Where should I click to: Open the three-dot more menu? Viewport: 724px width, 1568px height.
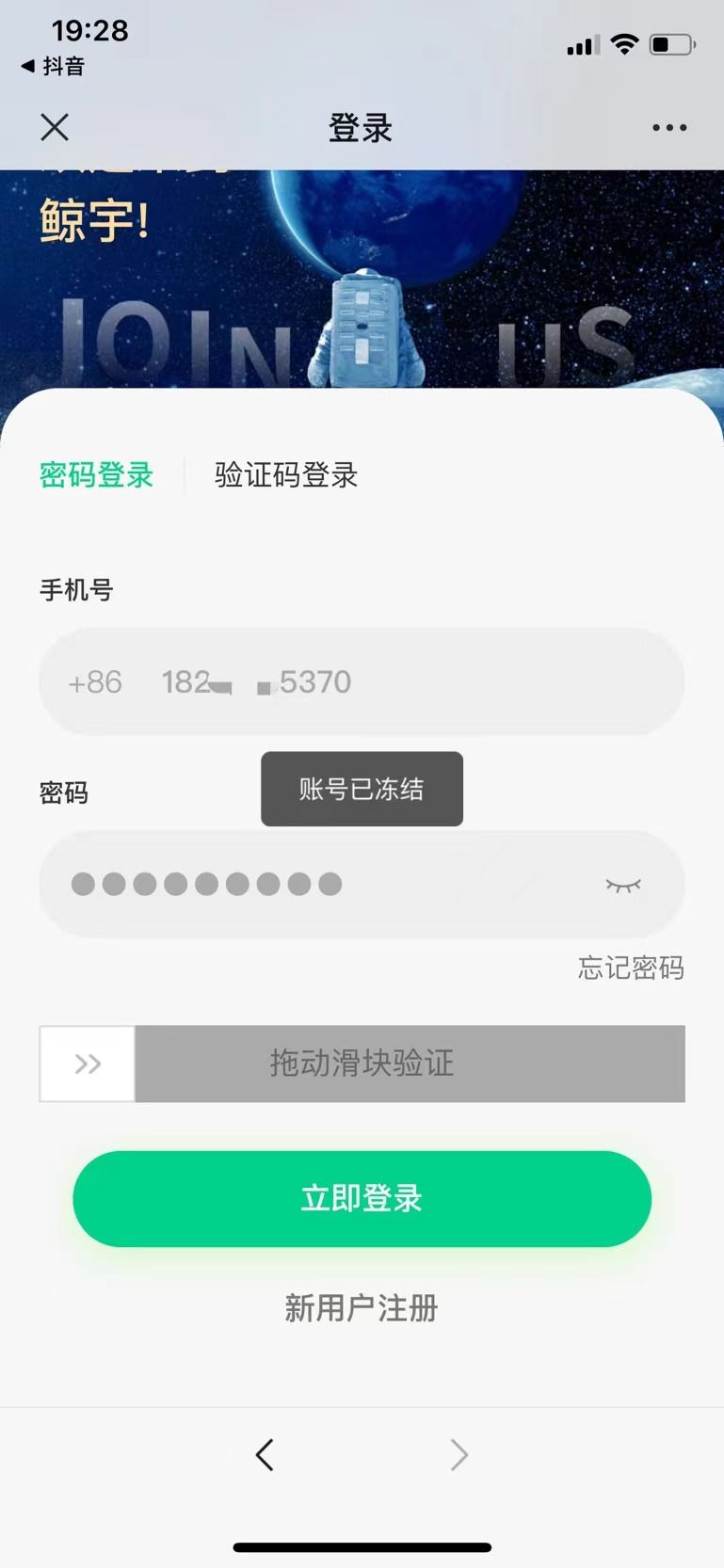[669, 127]
